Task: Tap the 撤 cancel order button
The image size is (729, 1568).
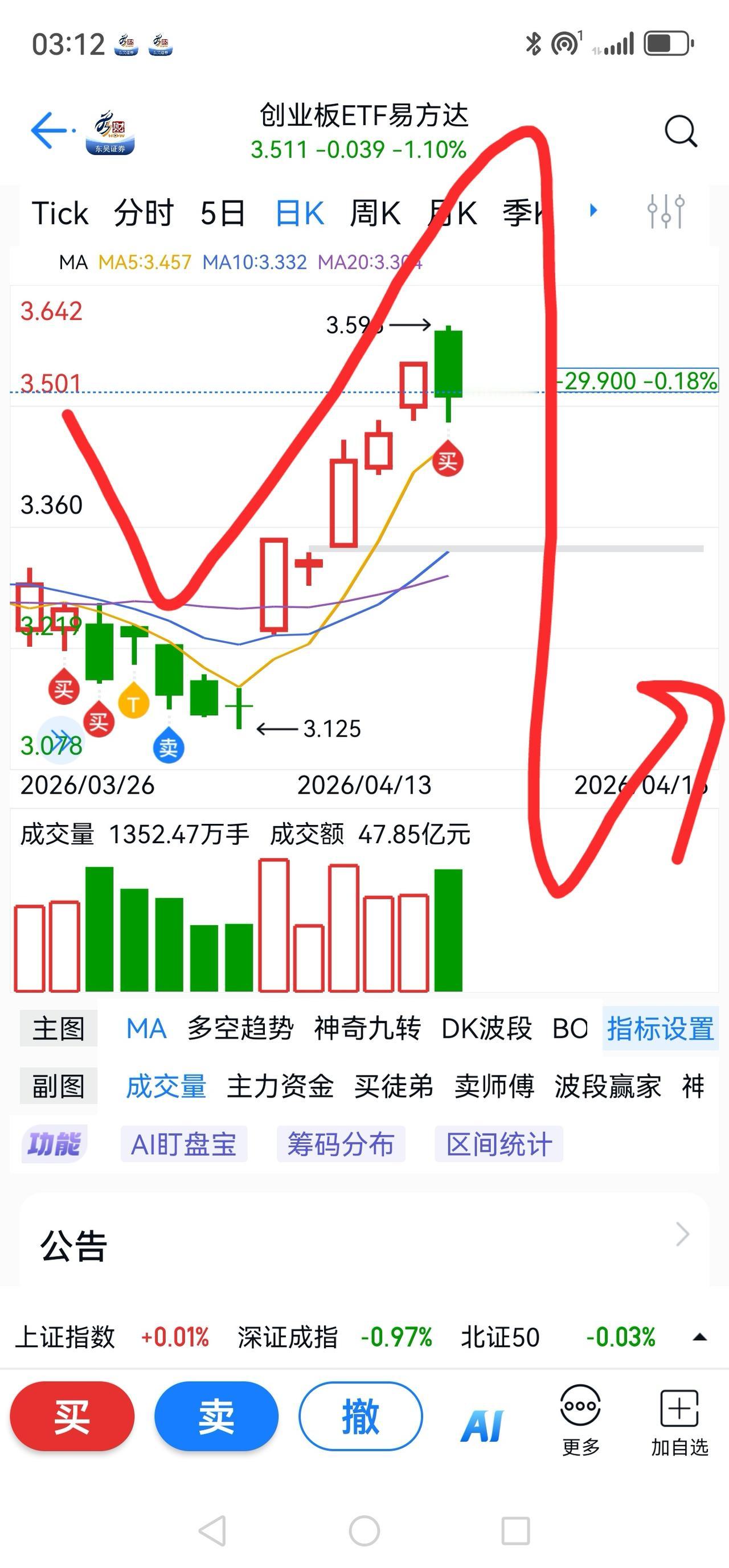Action: click(361, 1417)
